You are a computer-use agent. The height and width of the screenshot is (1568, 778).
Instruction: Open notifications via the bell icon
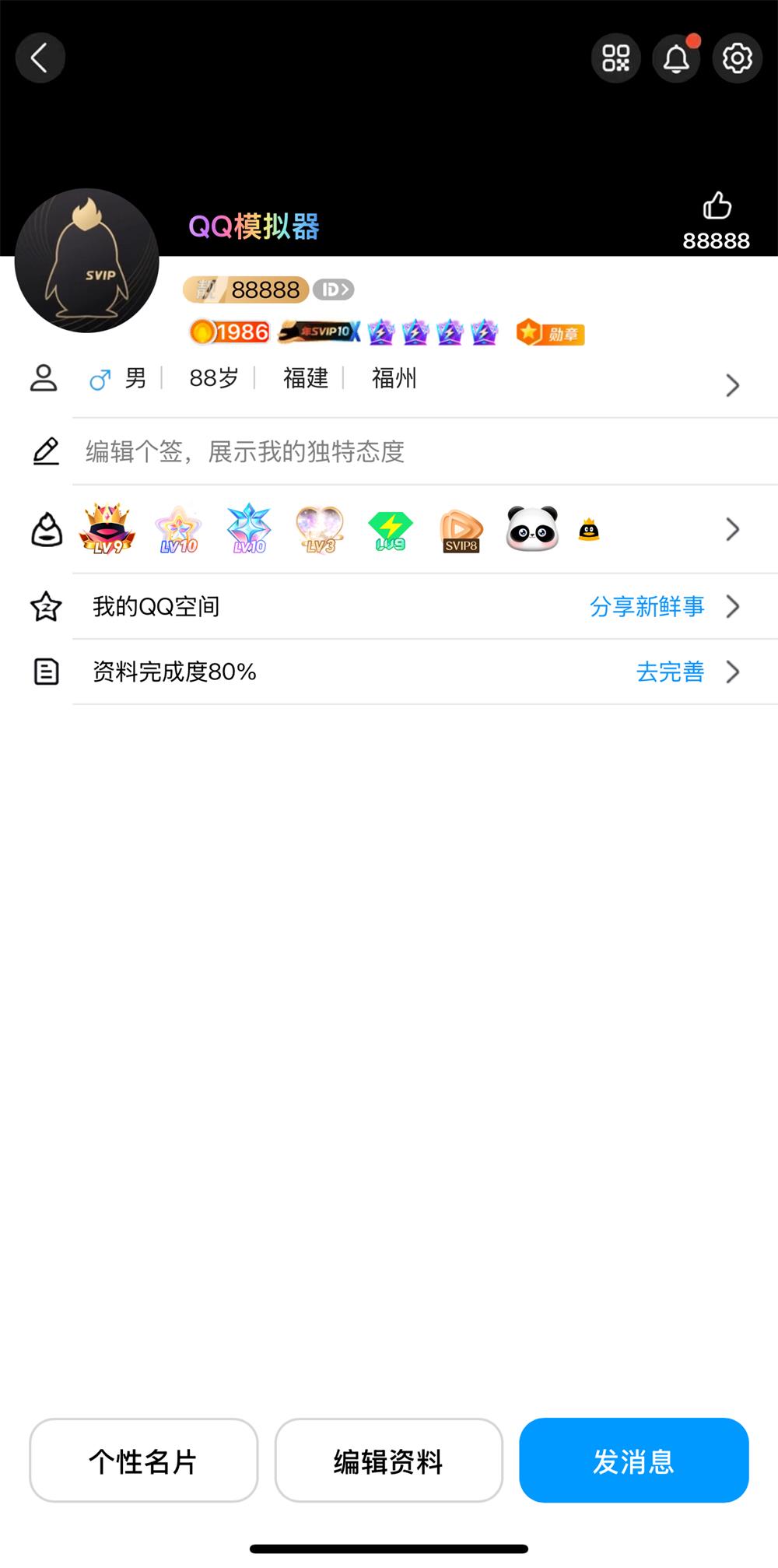pyautogui.click(x=676, y=58)
